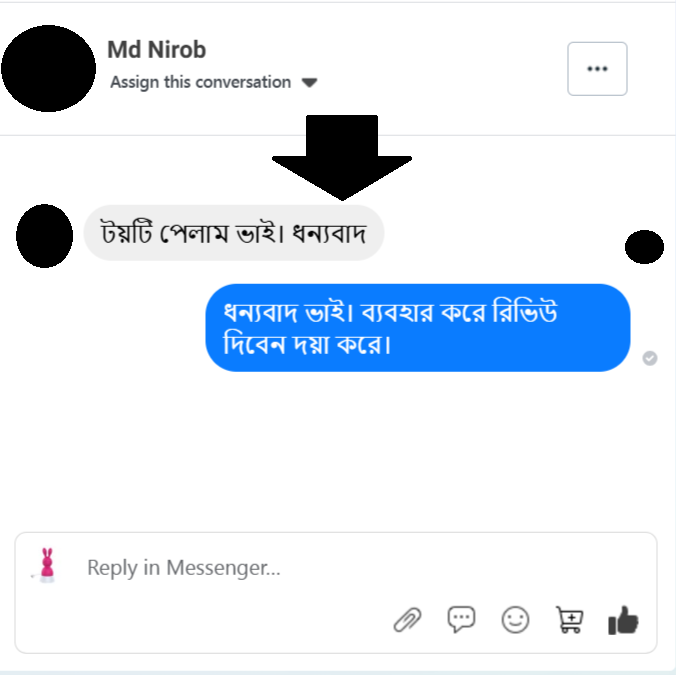Viewport: 676px width, 675px height.
Task: Open the three-dot conversation options menu
Action: coord(597,69)
